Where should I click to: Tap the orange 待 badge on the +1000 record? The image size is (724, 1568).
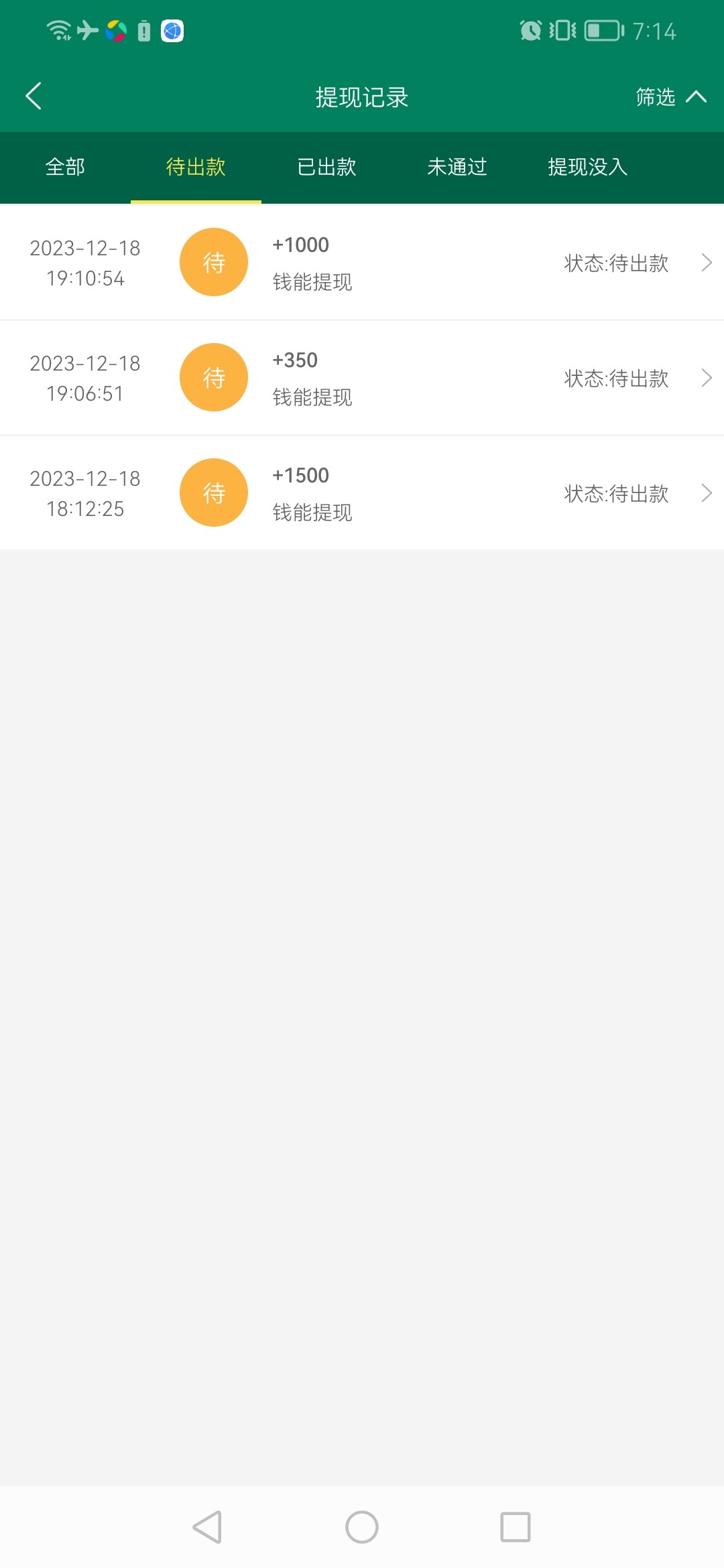tap(213, 261)
